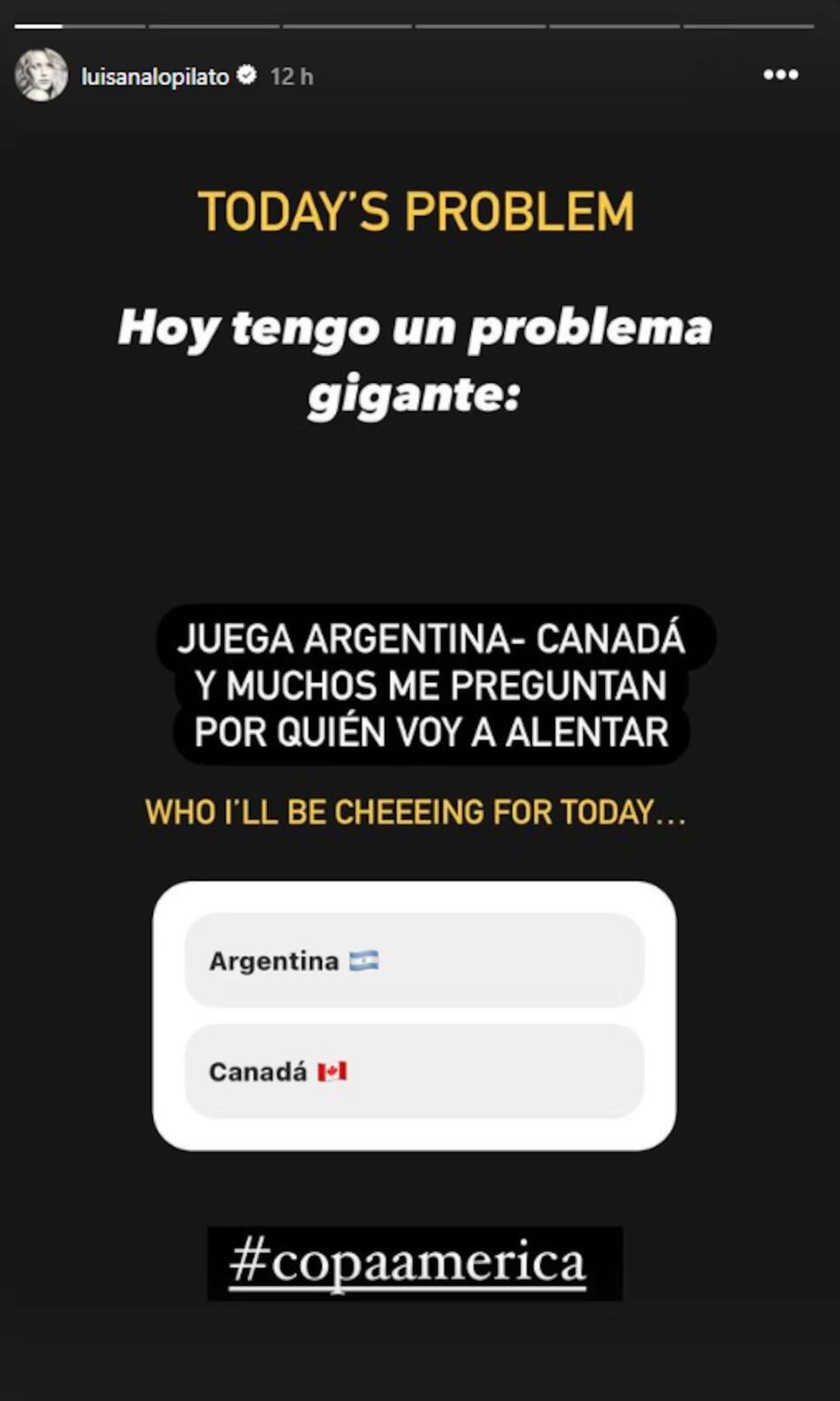Vote for Canadá in the poll
Image resolution: width=840 pixels, height=1401 pixels.
click(414, 1072)
